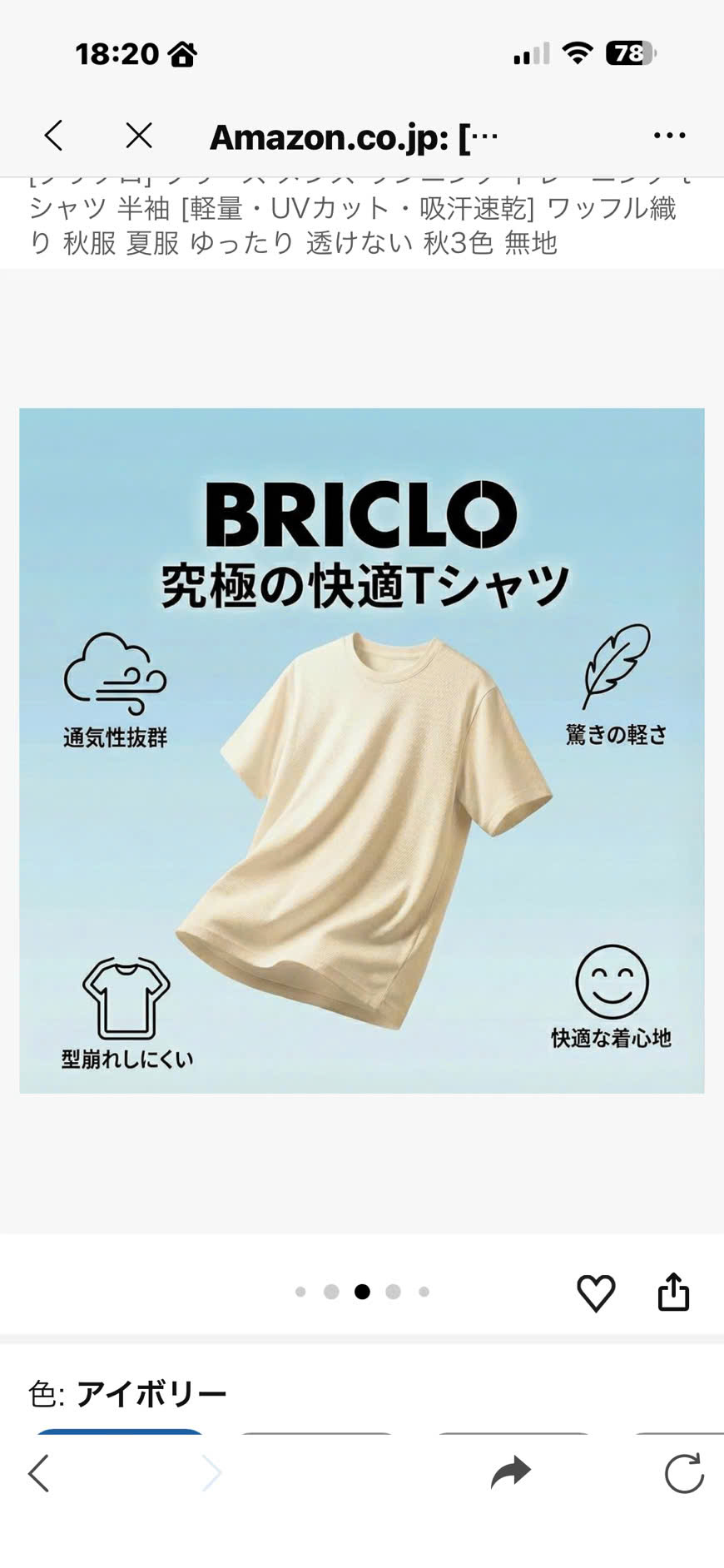
Task: Add the item to wishlist with the heart
Action: click(596, 1293)
